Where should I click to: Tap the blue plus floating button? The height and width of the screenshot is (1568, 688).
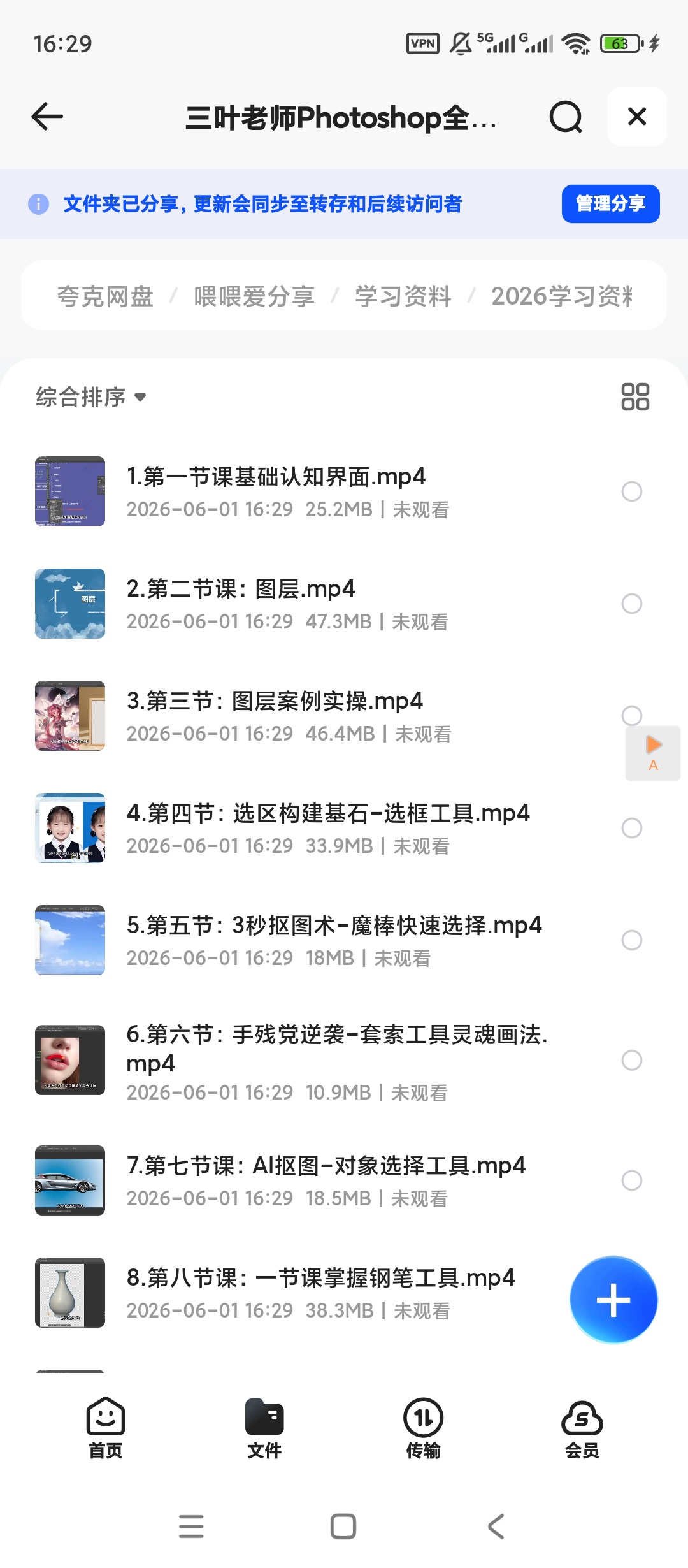click(x=613, y=1300)
